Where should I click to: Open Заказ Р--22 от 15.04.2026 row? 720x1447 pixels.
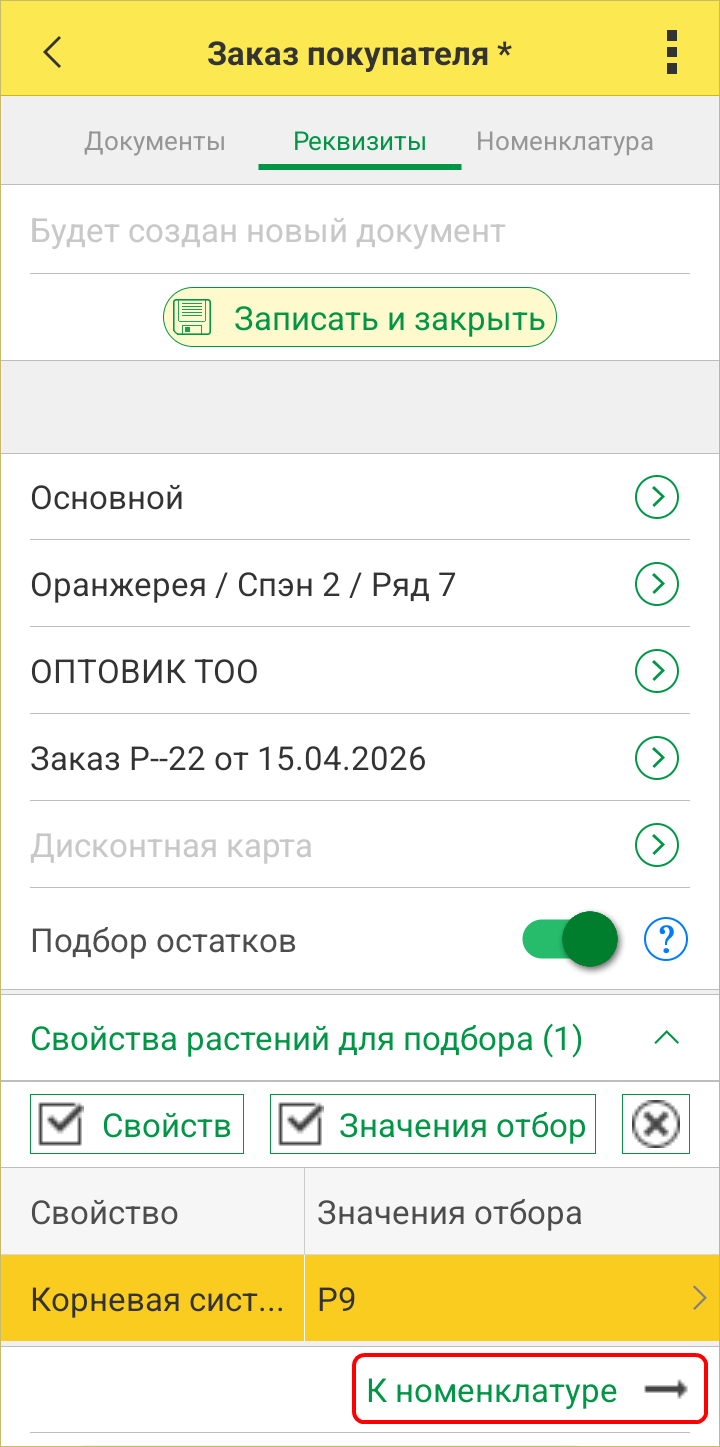657,759
